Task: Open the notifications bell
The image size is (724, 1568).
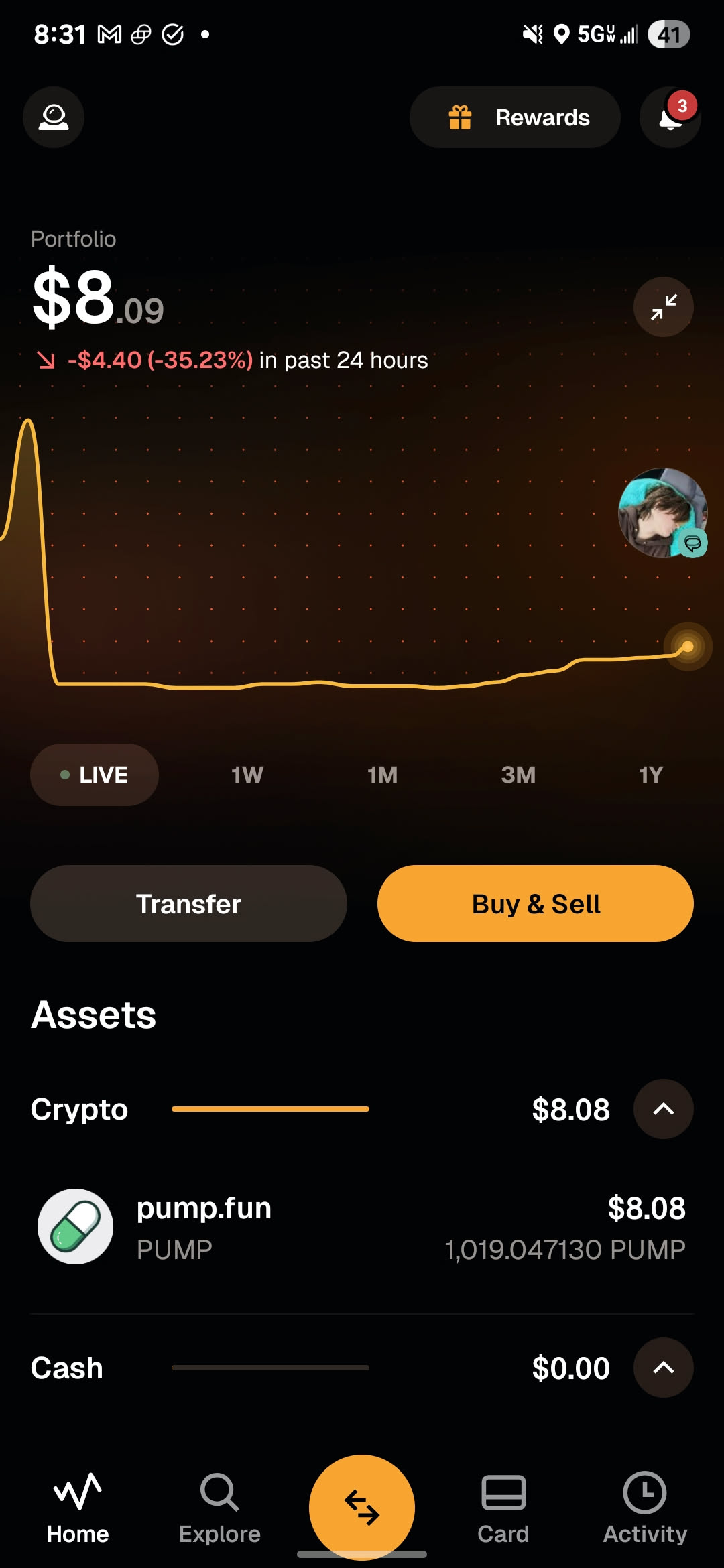Action: (670, 117)
